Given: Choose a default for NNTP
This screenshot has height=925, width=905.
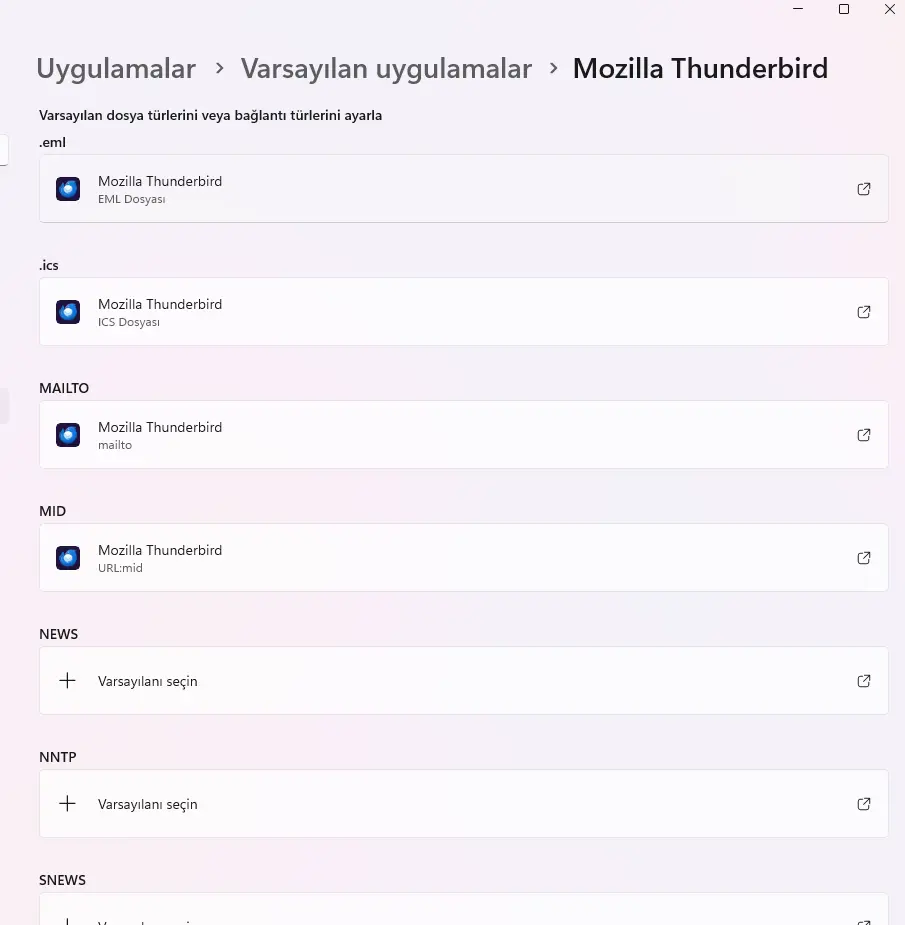Looking at the screenshot, I should coord(464,803).
